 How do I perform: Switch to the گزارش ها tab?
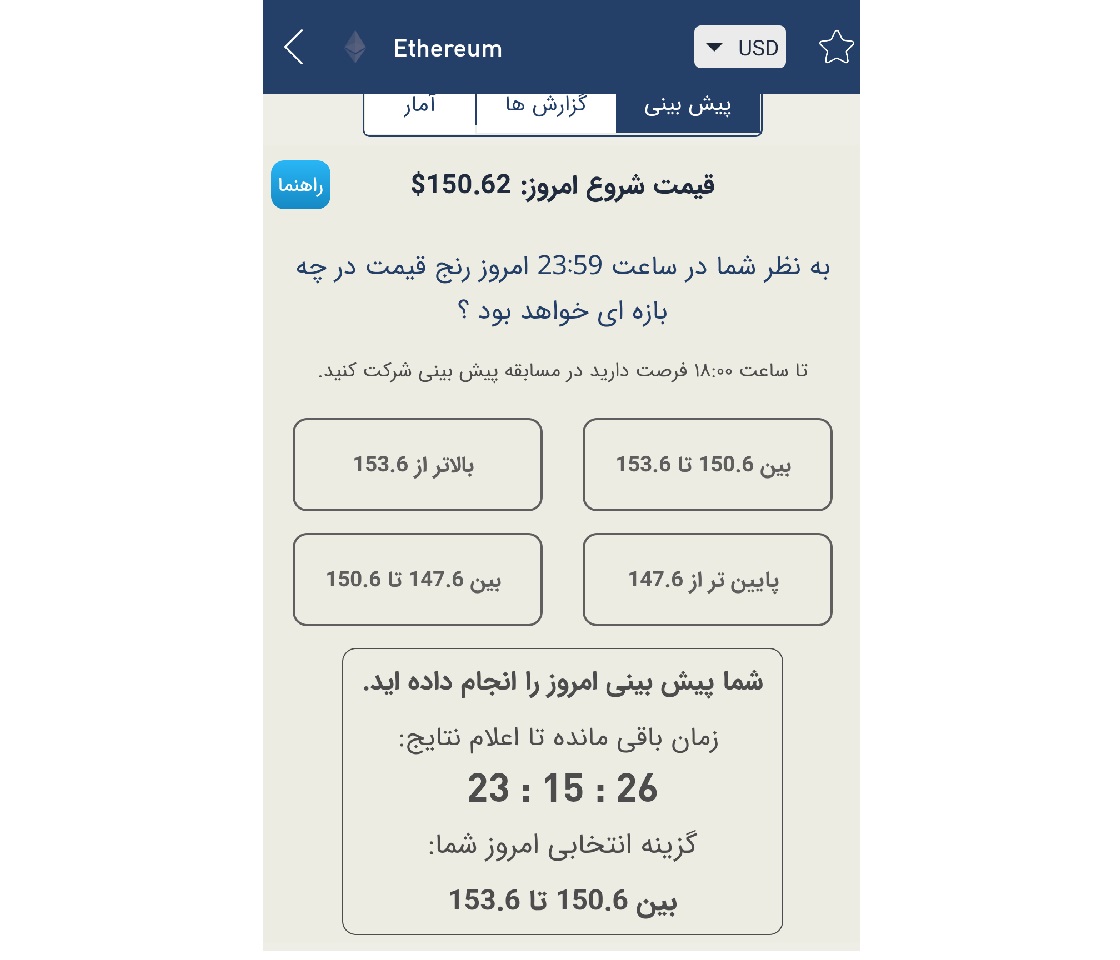[546, 109]
